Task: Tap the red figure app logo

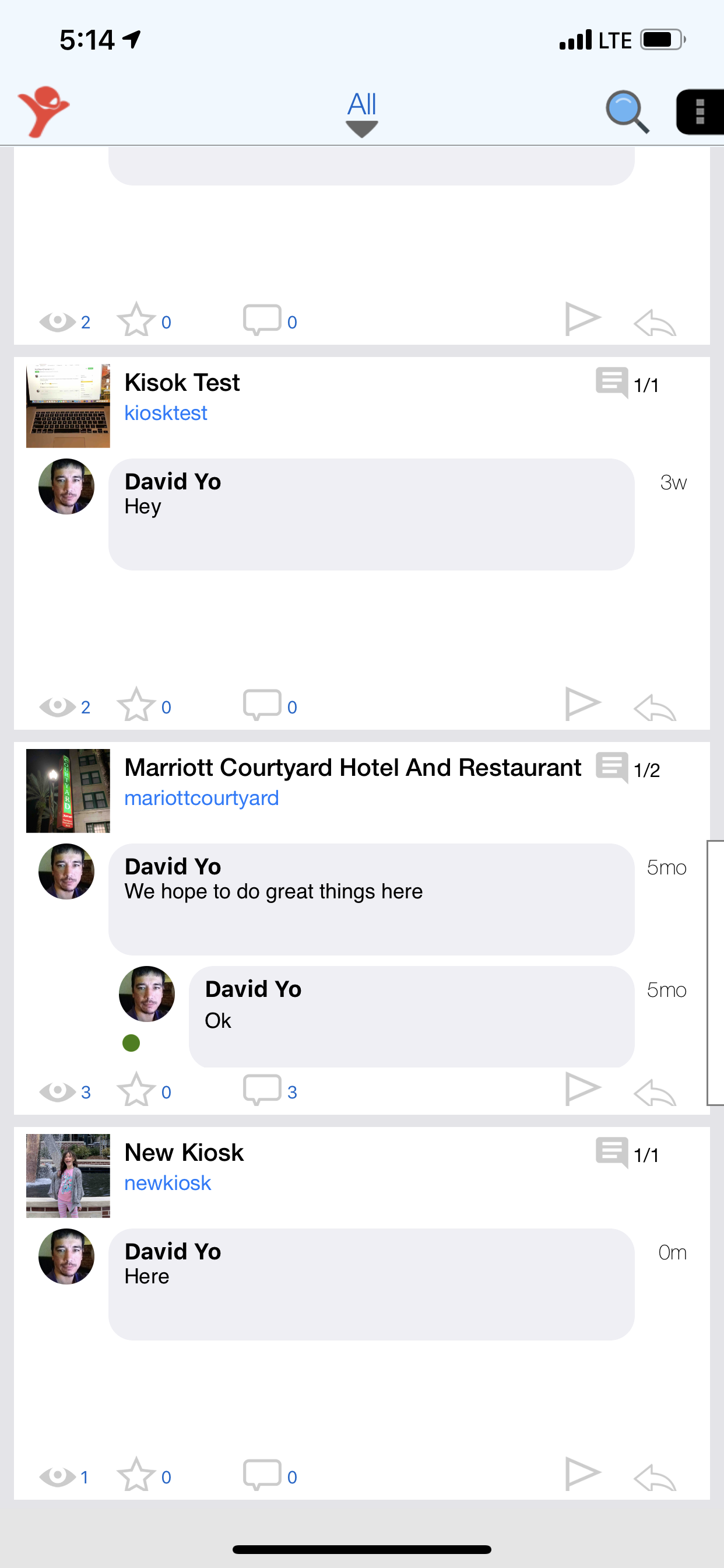Action: [x=43, y=111]
